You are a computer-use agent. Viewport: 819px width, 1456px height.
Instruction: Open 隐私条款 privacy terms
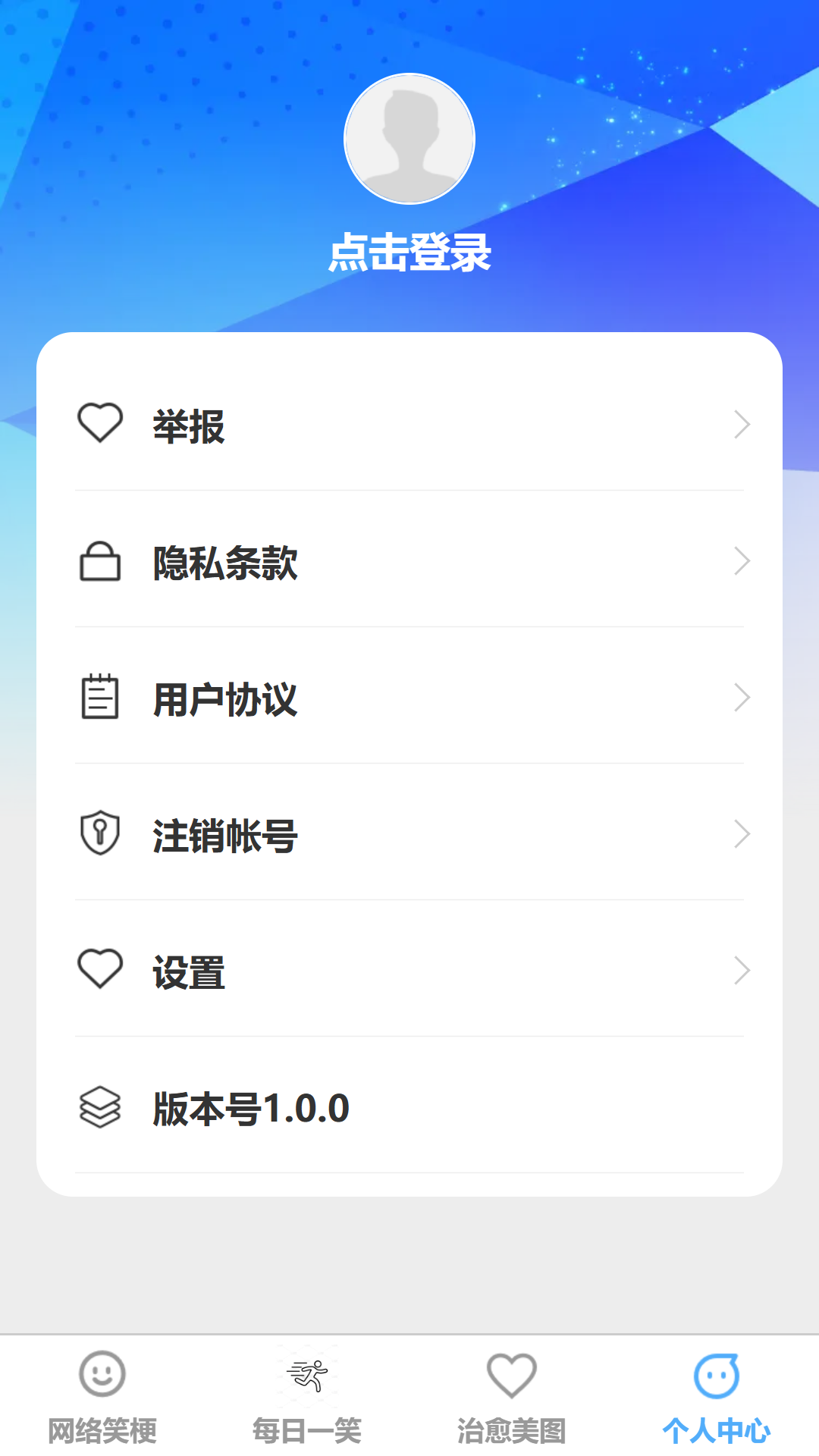[409, 562]
